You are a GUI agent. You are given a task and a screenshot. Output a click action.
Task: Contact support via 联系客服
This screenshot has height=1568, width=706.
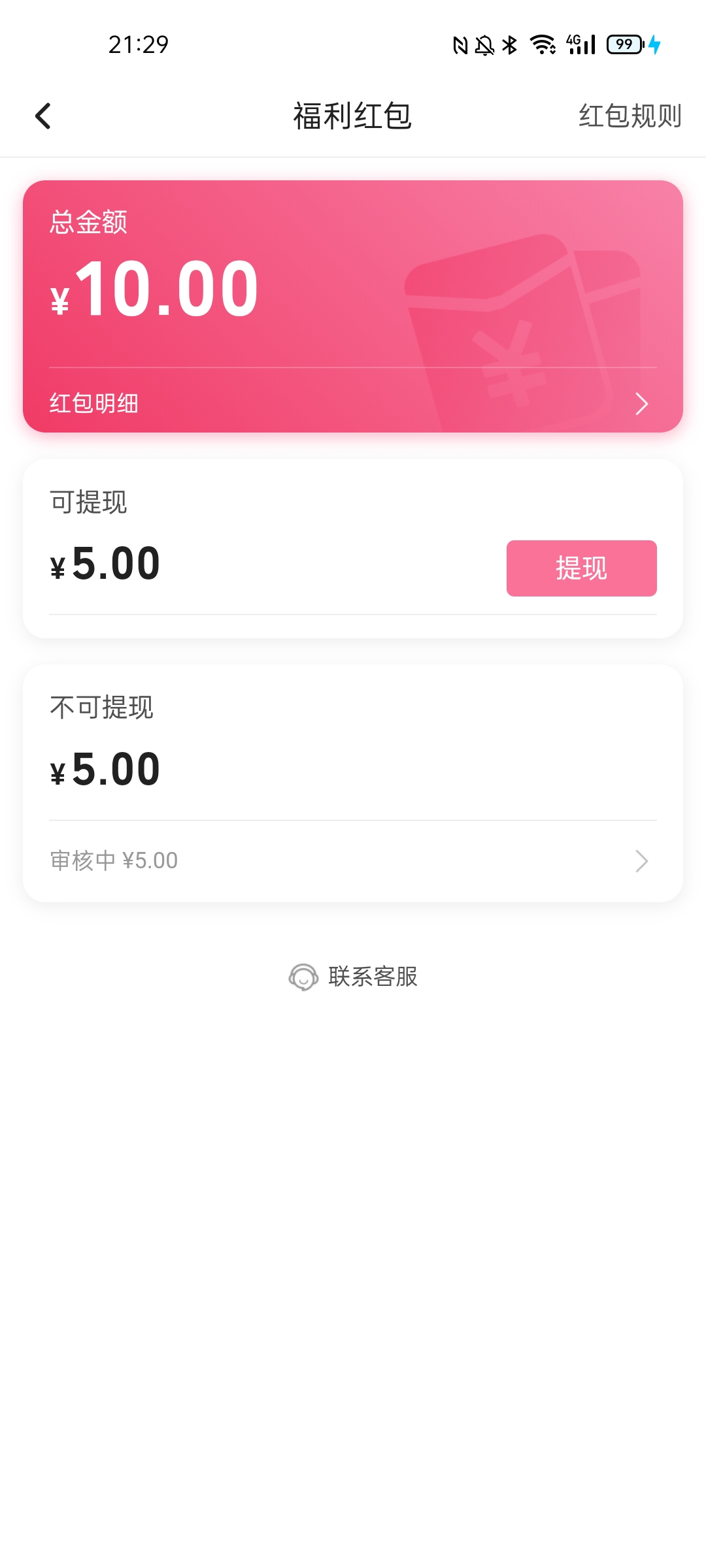[x=354, y=977]
